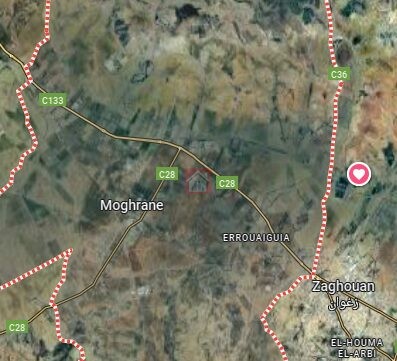Image resolution: width=397 pixels, height=361 pixels.
Task: Open the pink heart saved-place marker
Action: pos(359,174)
